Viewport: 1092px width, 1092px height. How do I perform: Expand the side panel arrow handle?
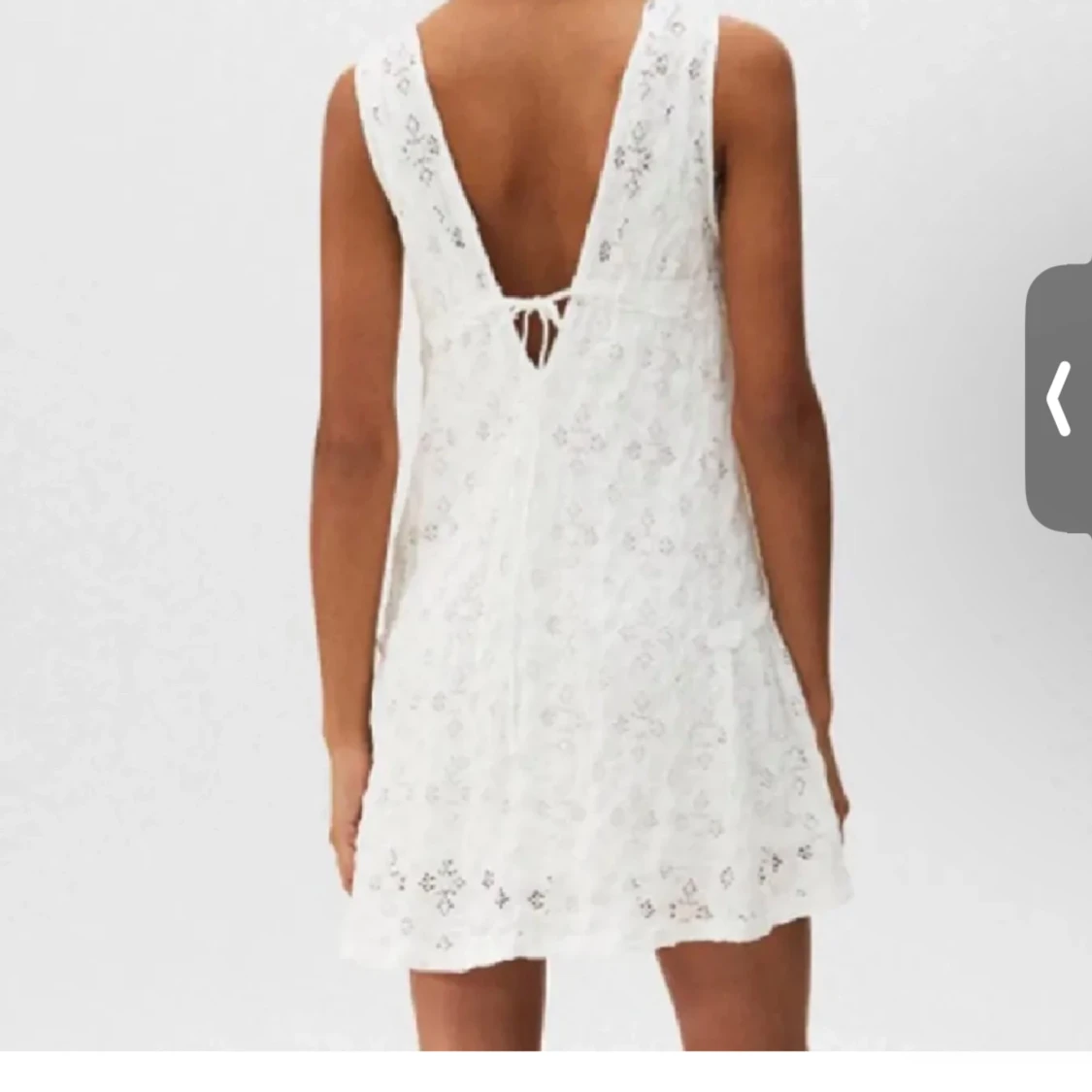[1059, 398]
